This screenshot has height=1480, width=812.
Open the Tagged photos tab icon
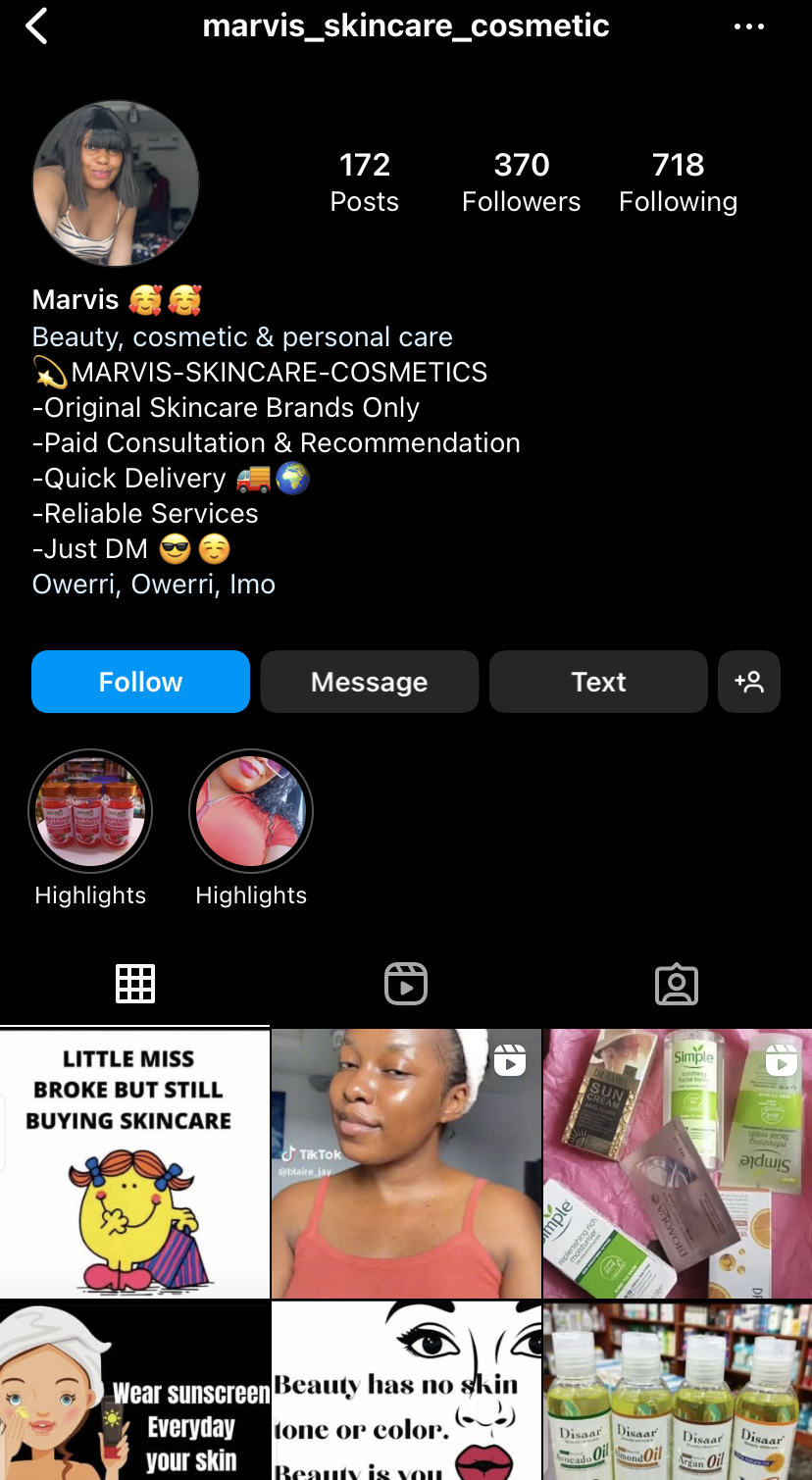[676, 983]
